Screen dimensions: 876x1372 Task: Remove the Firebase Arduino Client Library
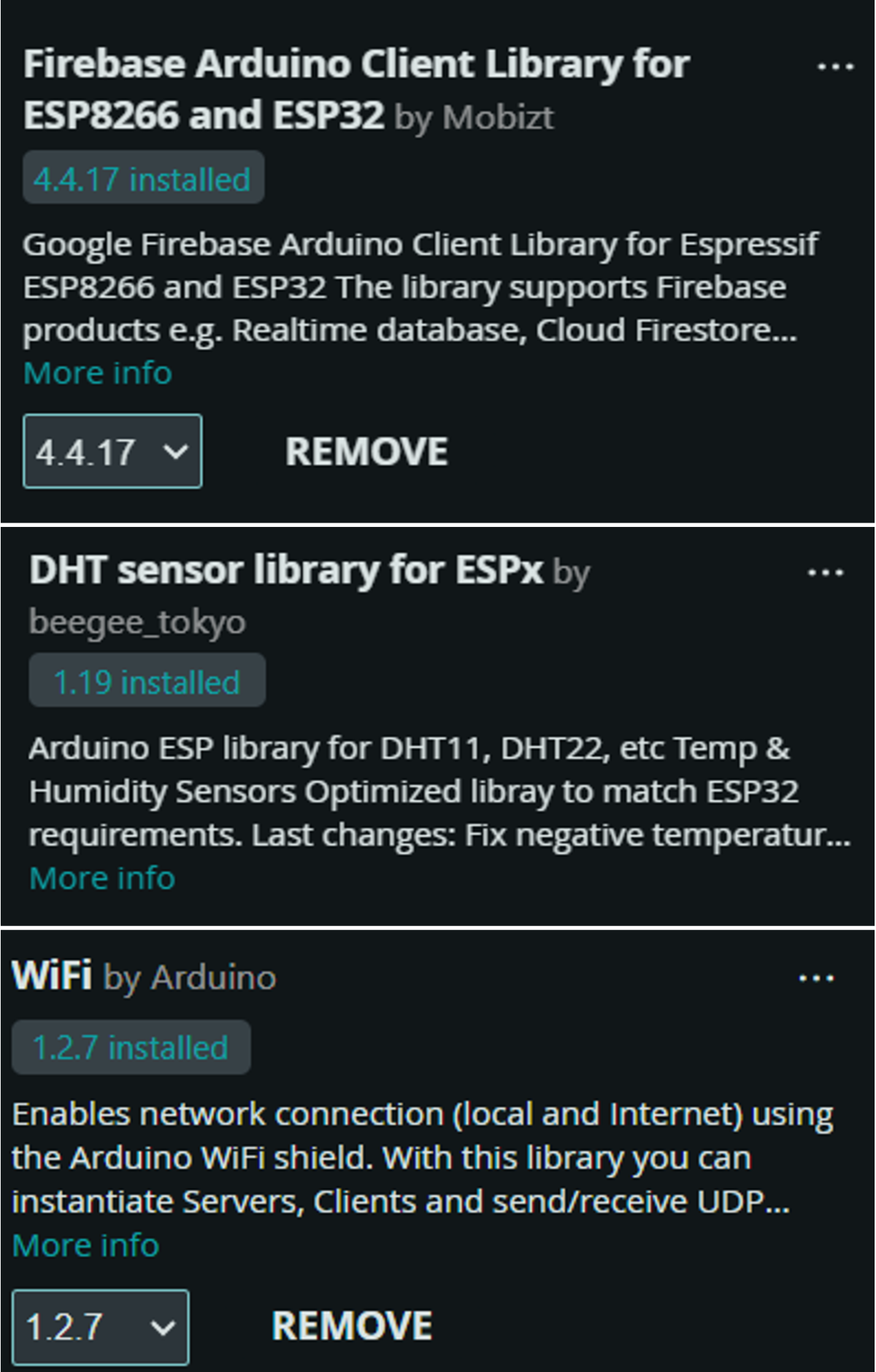(x=366, y=451)
